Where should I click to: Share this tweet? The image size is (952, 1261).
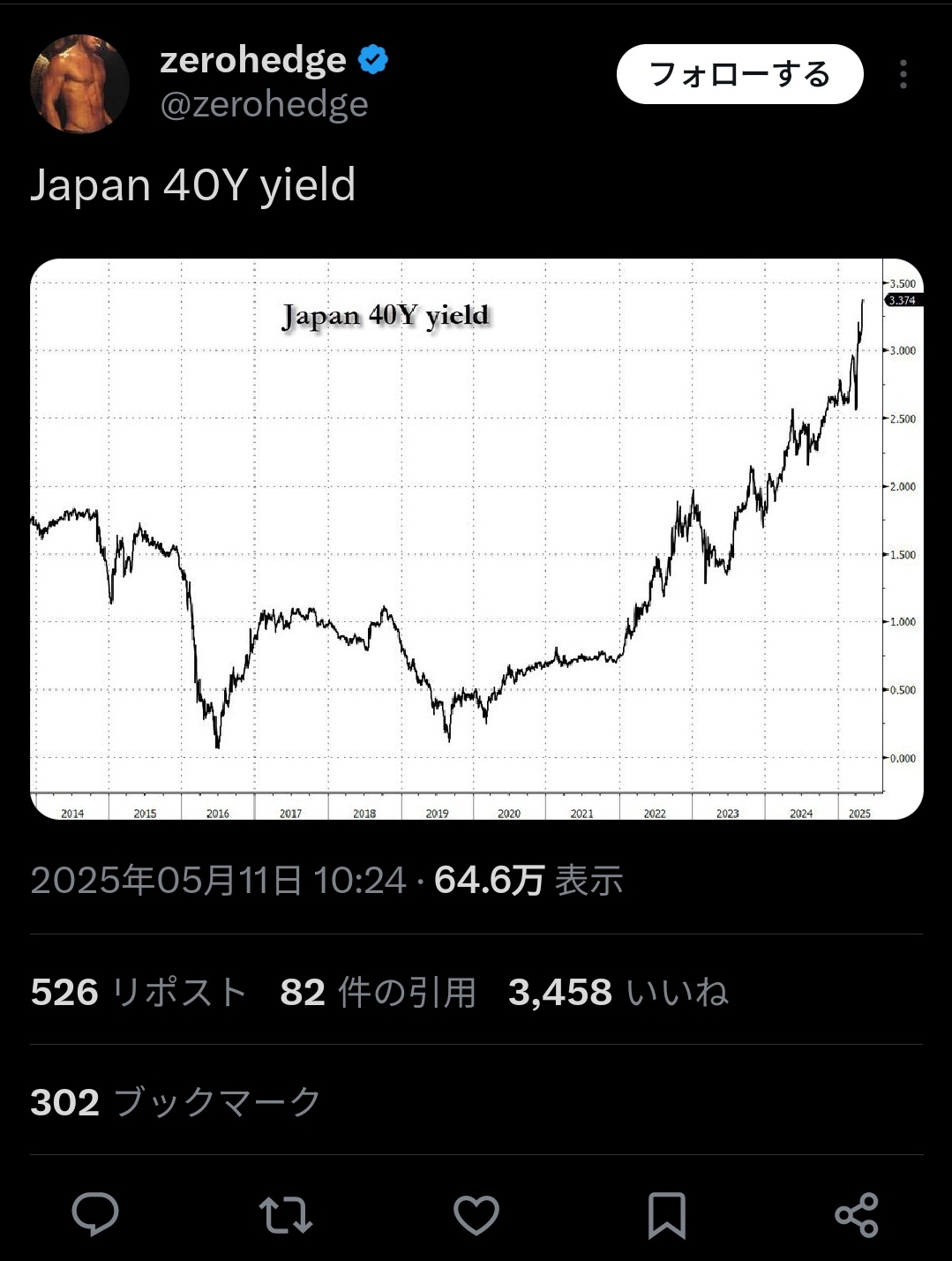(x=856, y=1214)
